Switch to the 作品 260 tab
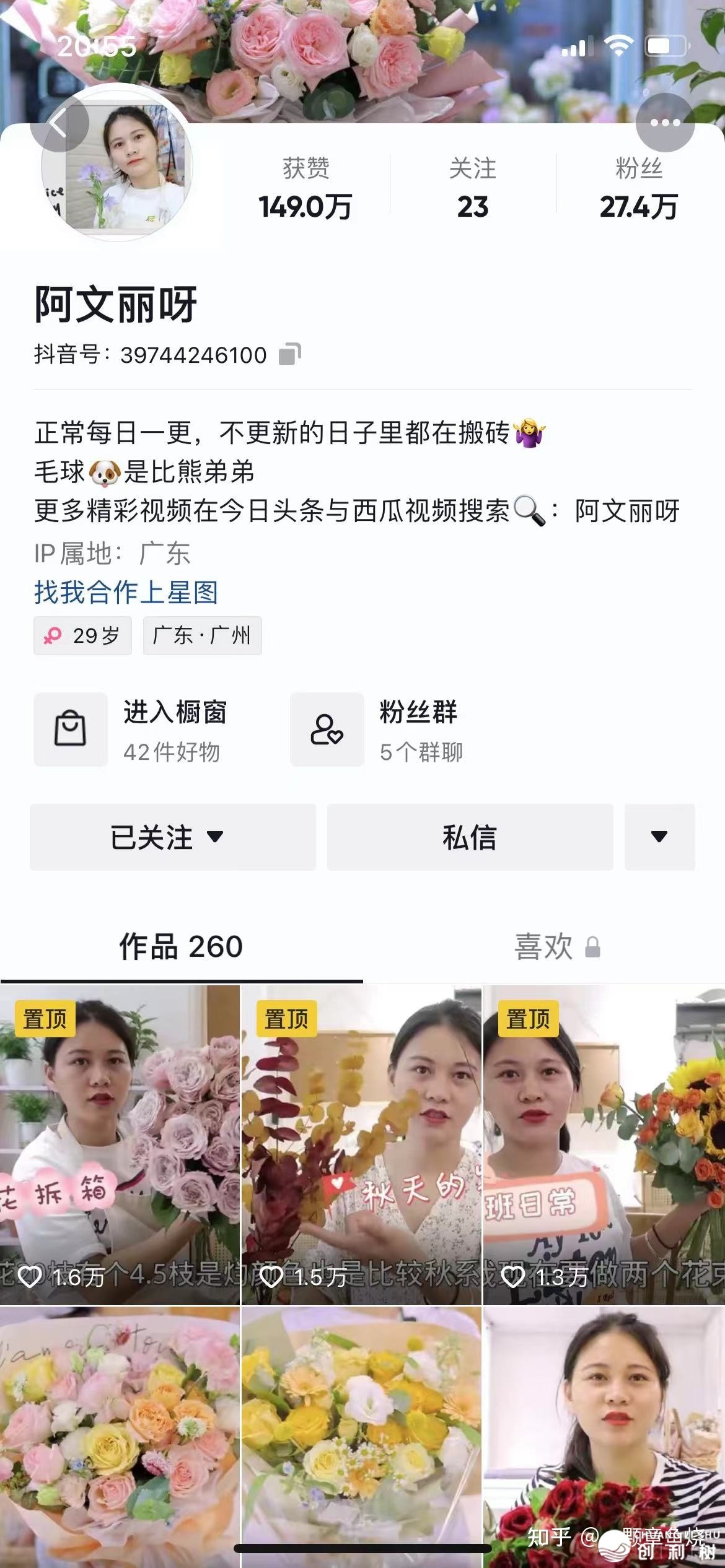Image resolution: width=725 pixels, height=1568 pixels. 181,947
